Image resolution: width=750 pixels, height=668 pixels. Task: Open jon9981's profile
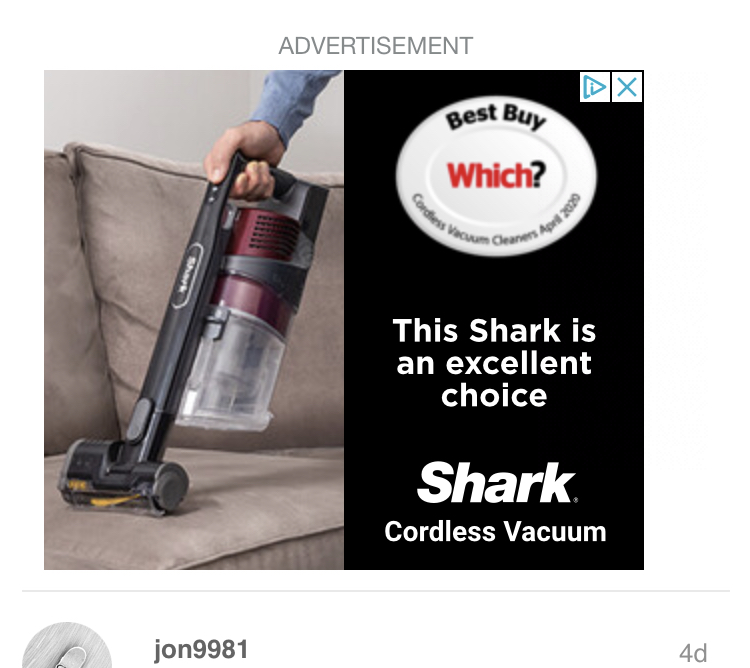point(201,650)
